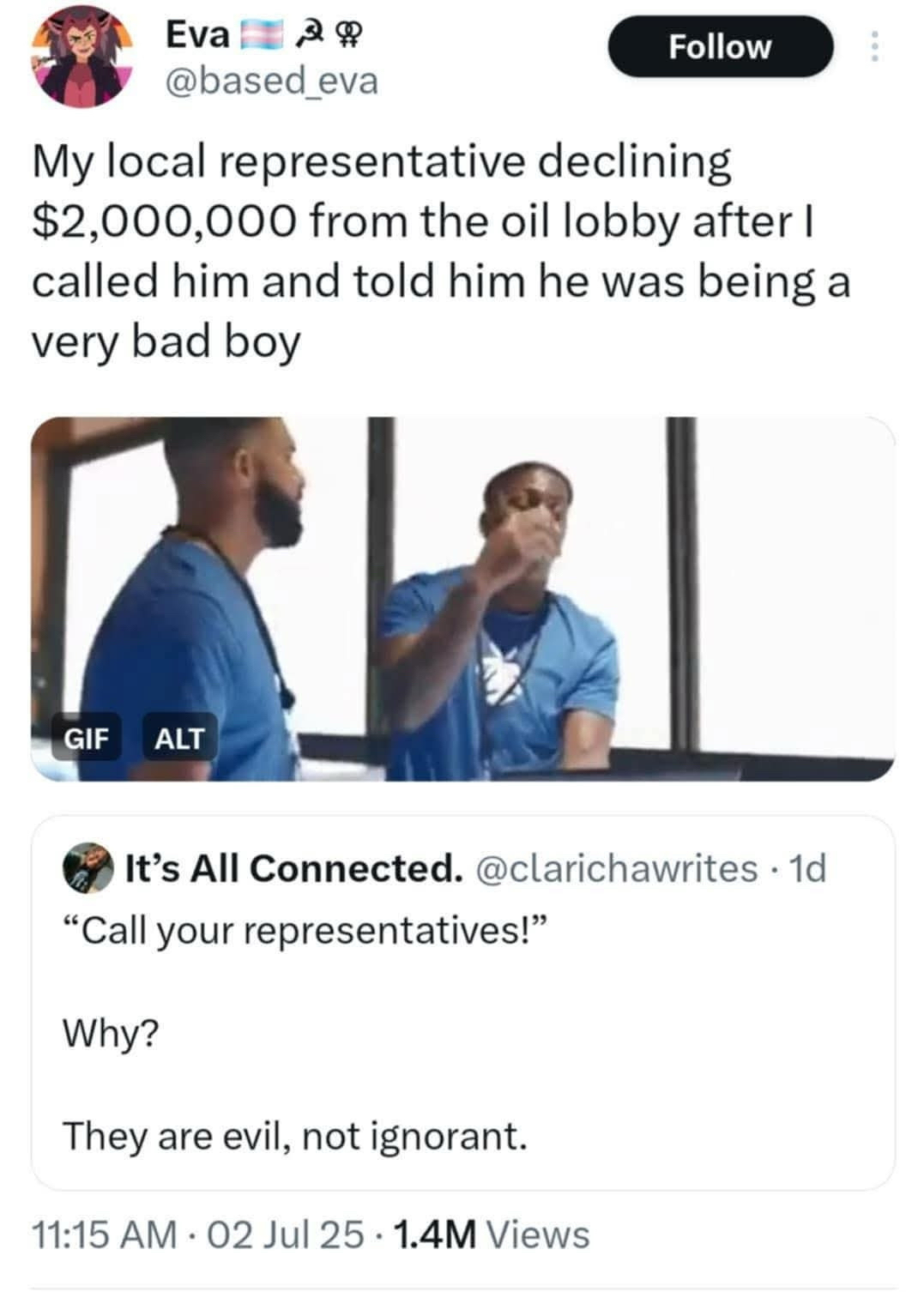Play the attached GIF

point(463,598)
